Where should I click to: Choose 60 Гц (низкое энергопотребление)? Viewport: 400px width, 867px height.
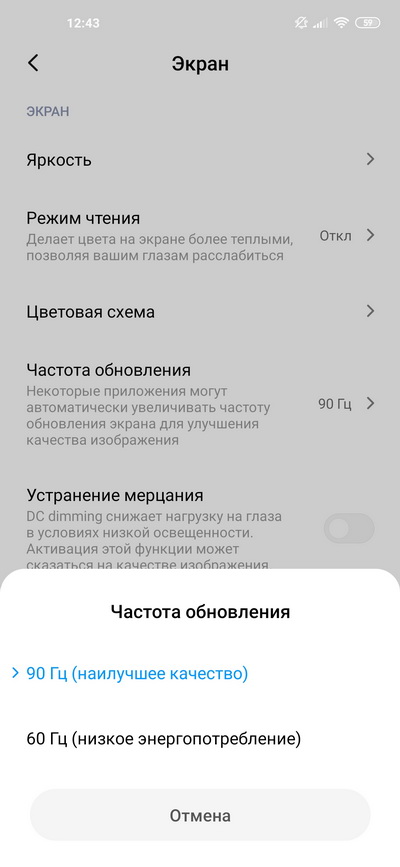click(200, 739)
